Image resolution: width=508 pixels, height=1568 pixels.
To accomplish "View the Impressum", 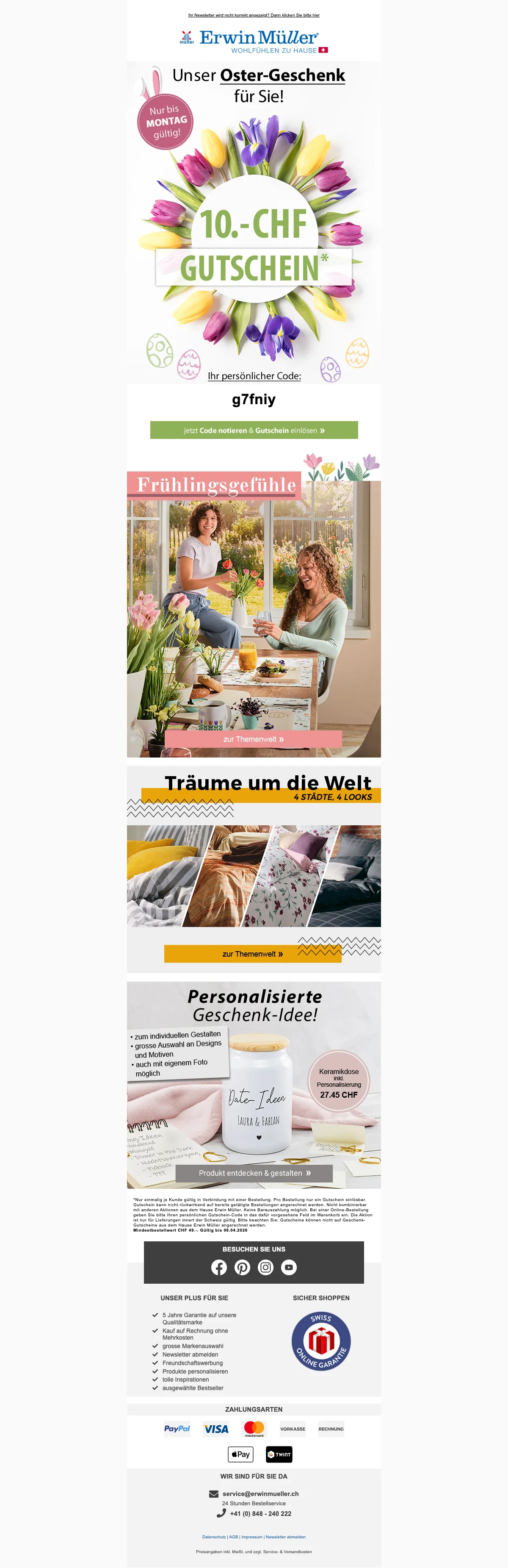I will coord(252,1537).
